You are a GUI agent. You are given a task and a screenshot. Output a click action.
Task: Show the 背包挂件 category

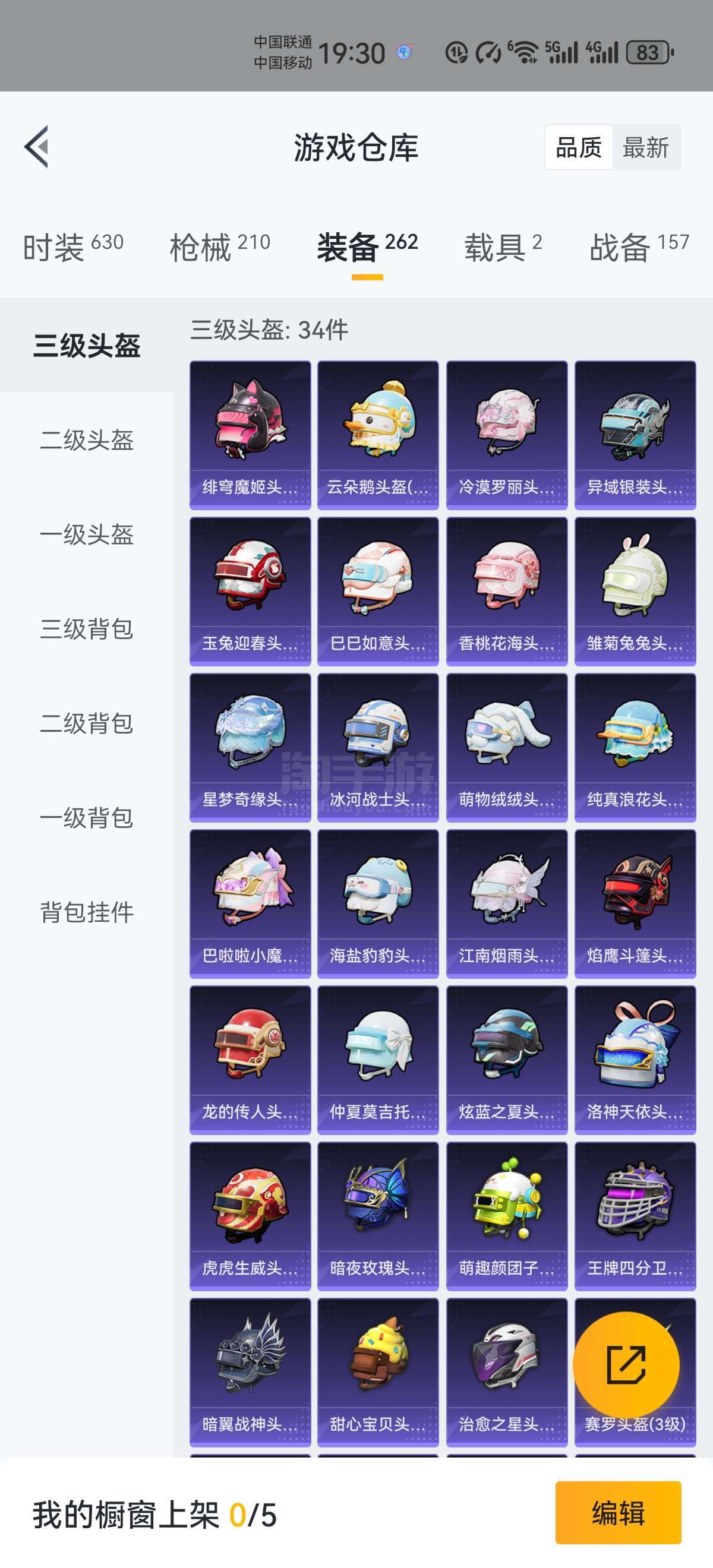pyautogui.click(x=87, y=911)
